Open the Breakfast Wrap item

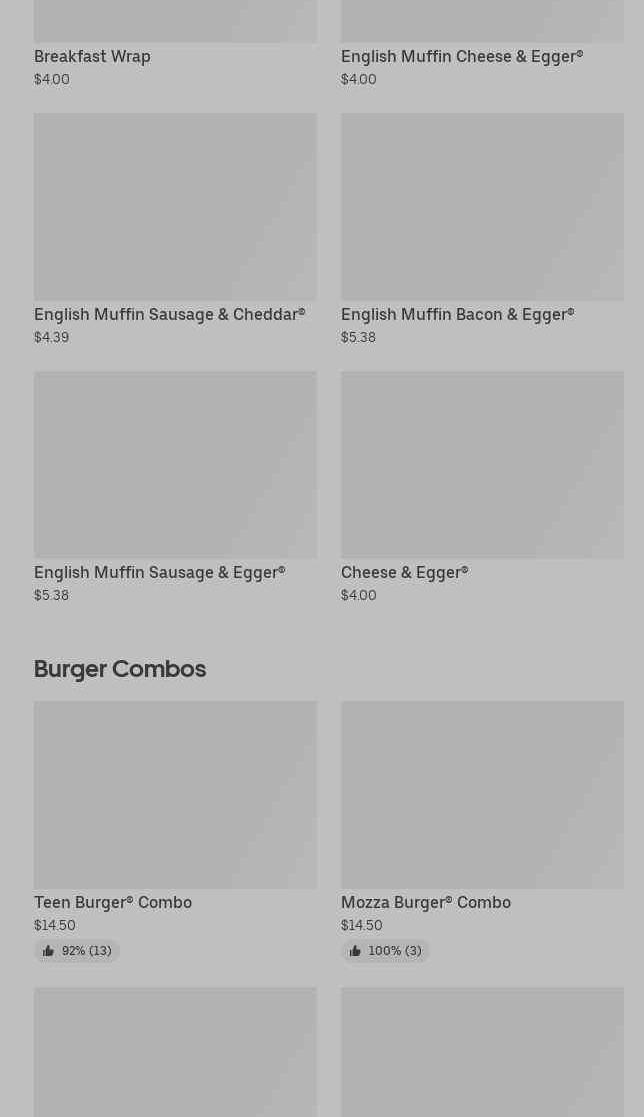pos(175,44)
